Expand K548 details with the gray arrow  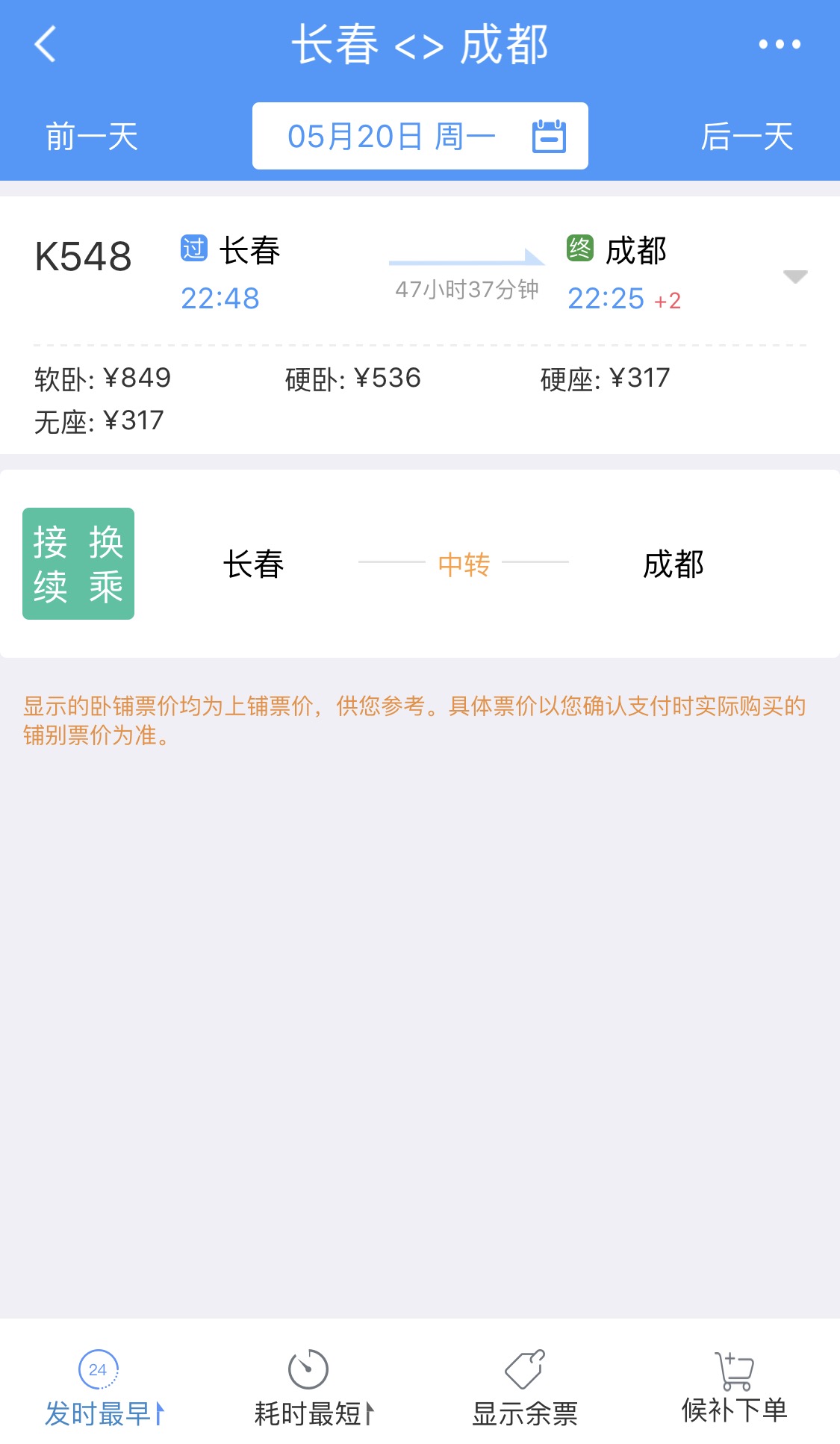coord(795,277)
